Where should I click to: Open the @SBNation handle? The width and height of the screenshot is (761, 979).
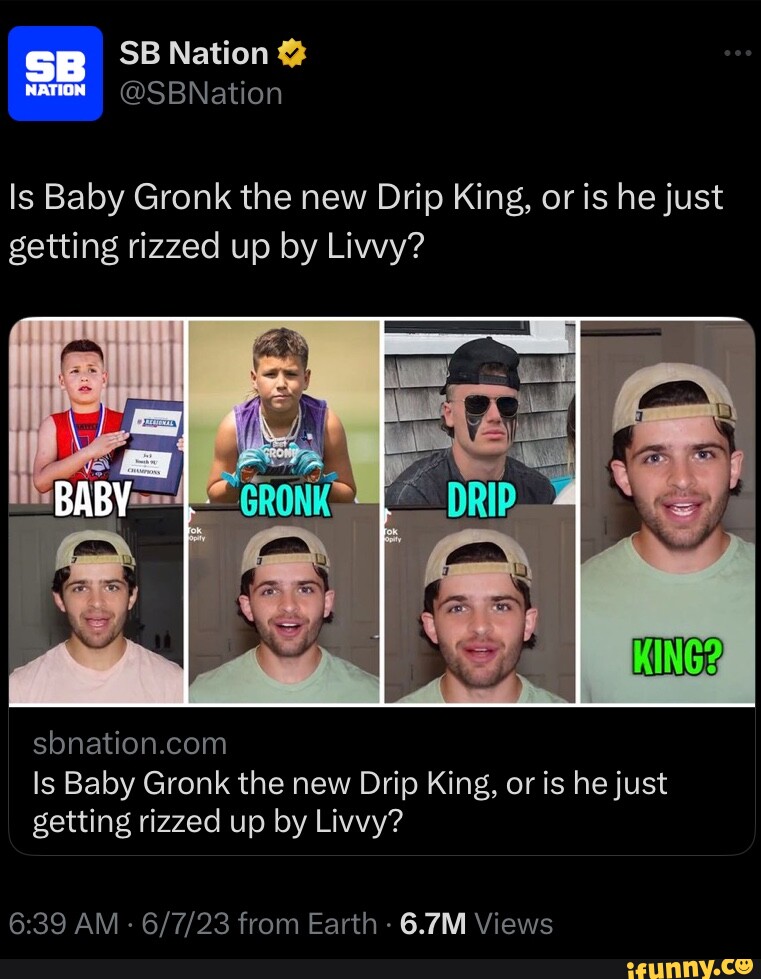(201, 93)
